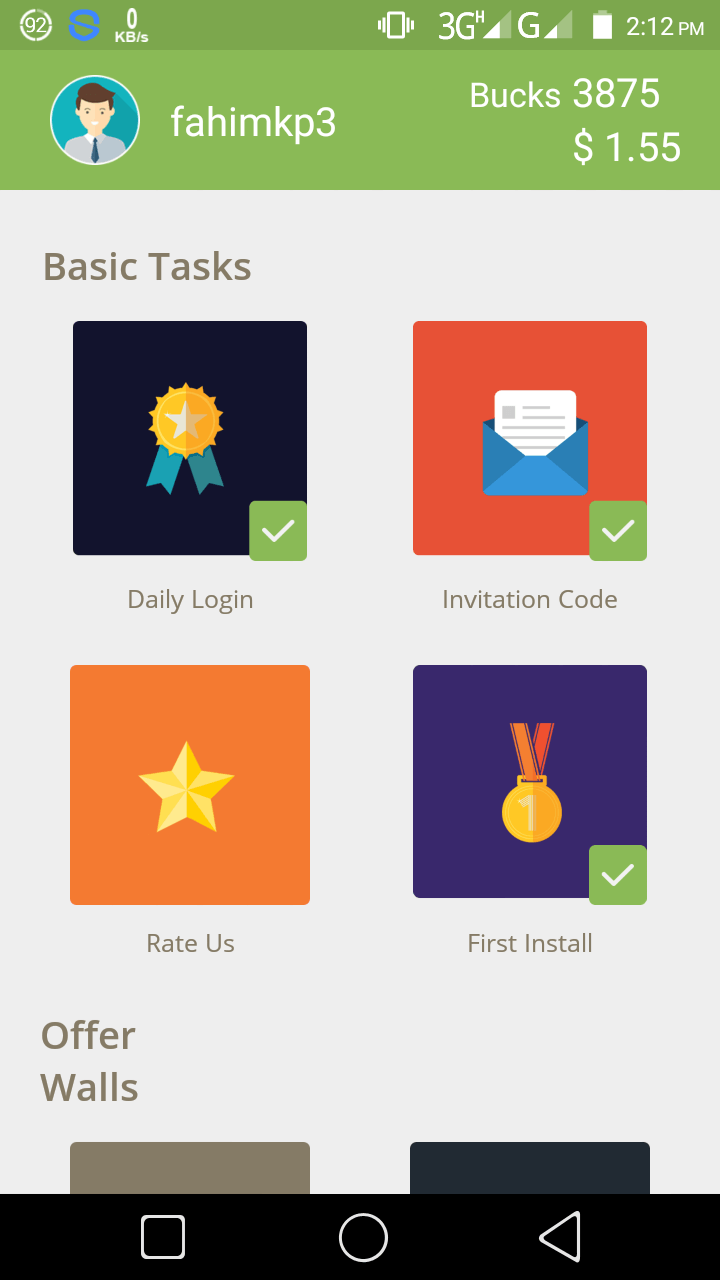Image resolution: width=720 pixels, height=1280 pixels.
Task: Select the Invitation Code task
Action: click(529, 438)
